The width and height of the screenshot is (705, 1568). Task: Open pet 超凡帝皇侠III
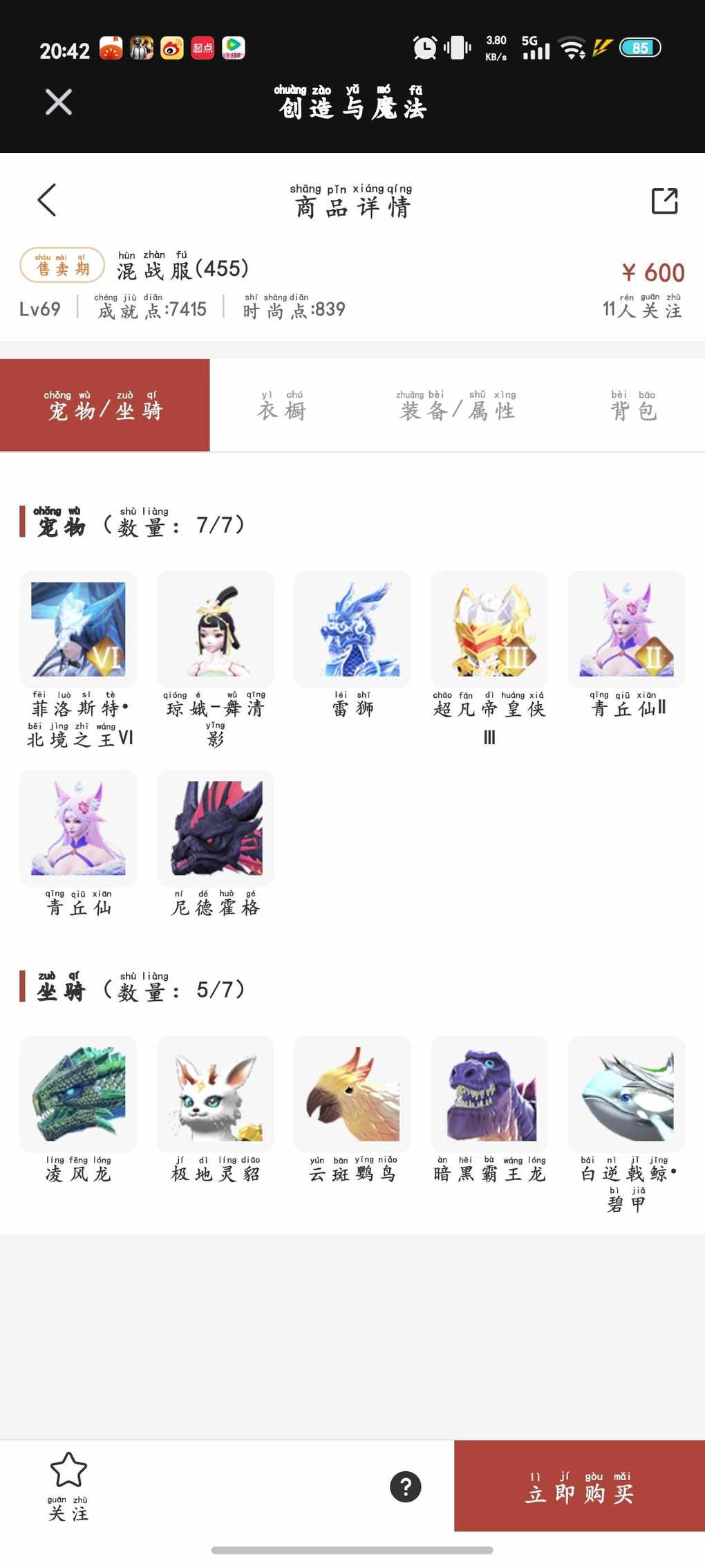489,629
